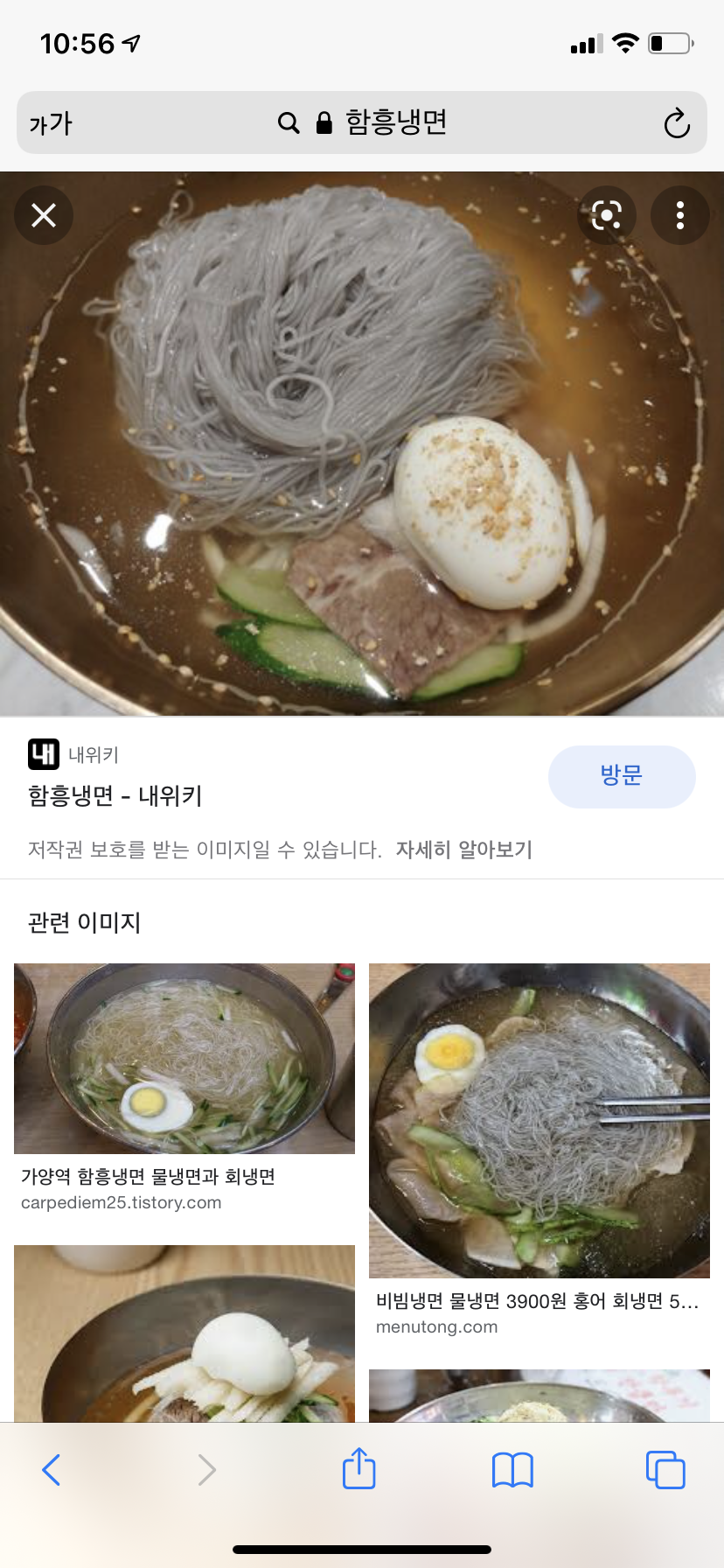Viewport: 724px width, 1568px height.
Task: Open the 함흥냉면 - 내위키 source page
Action: pos(115,795)
